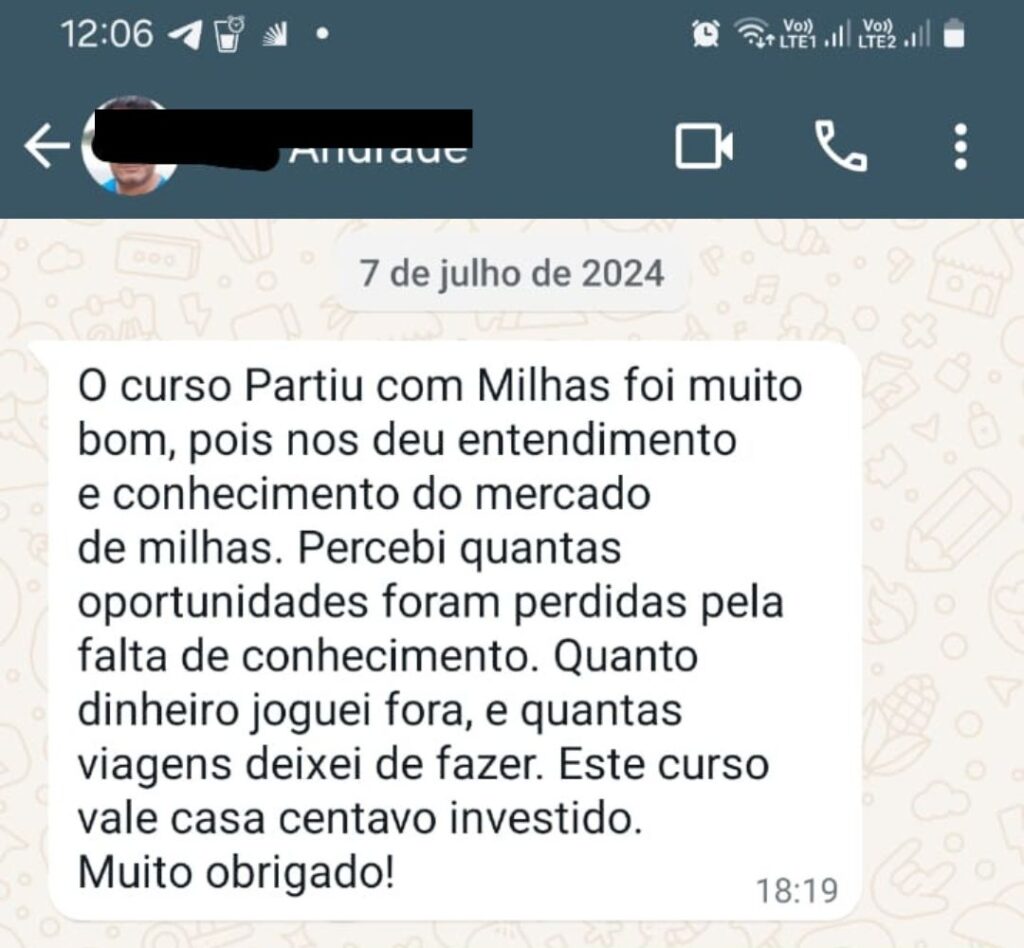Image resolution: width=1024 pixels, height=948 pixels.
Task: Start a video call with Andrade
Action: [x=704, y=148]
